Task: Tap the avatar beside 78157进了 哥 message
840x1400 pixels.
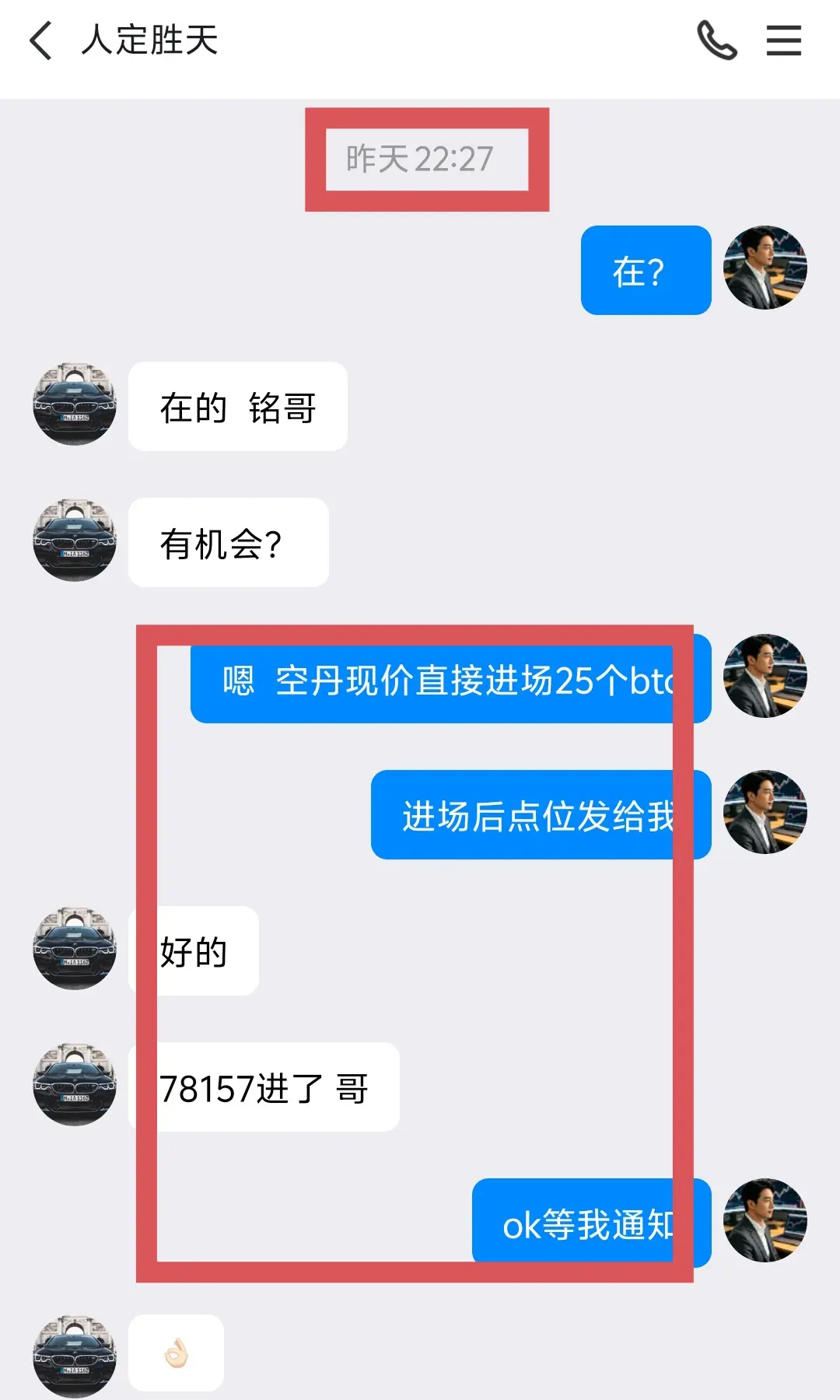Action: [x=74, y=1087]
